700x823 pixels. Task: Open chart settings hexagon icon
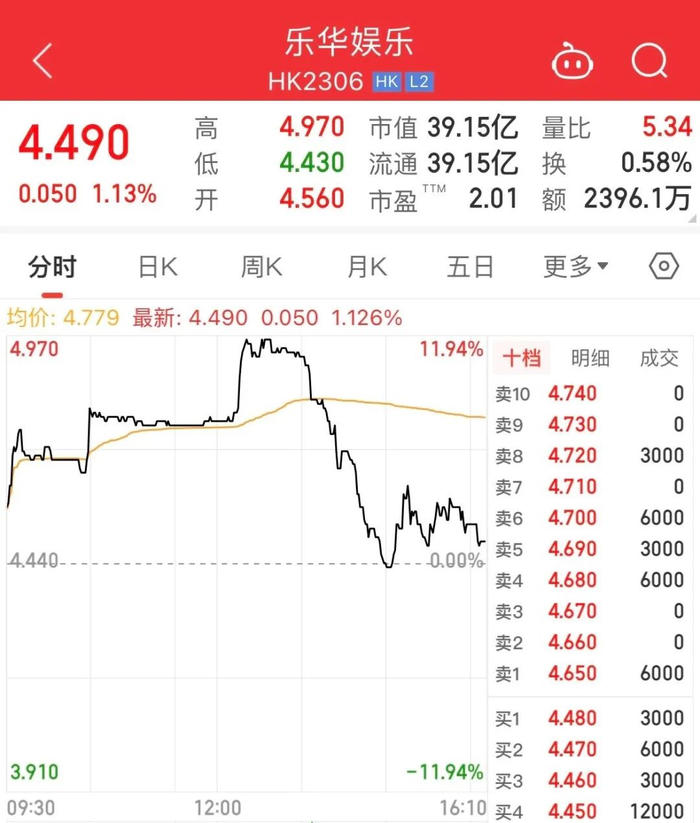664,267
